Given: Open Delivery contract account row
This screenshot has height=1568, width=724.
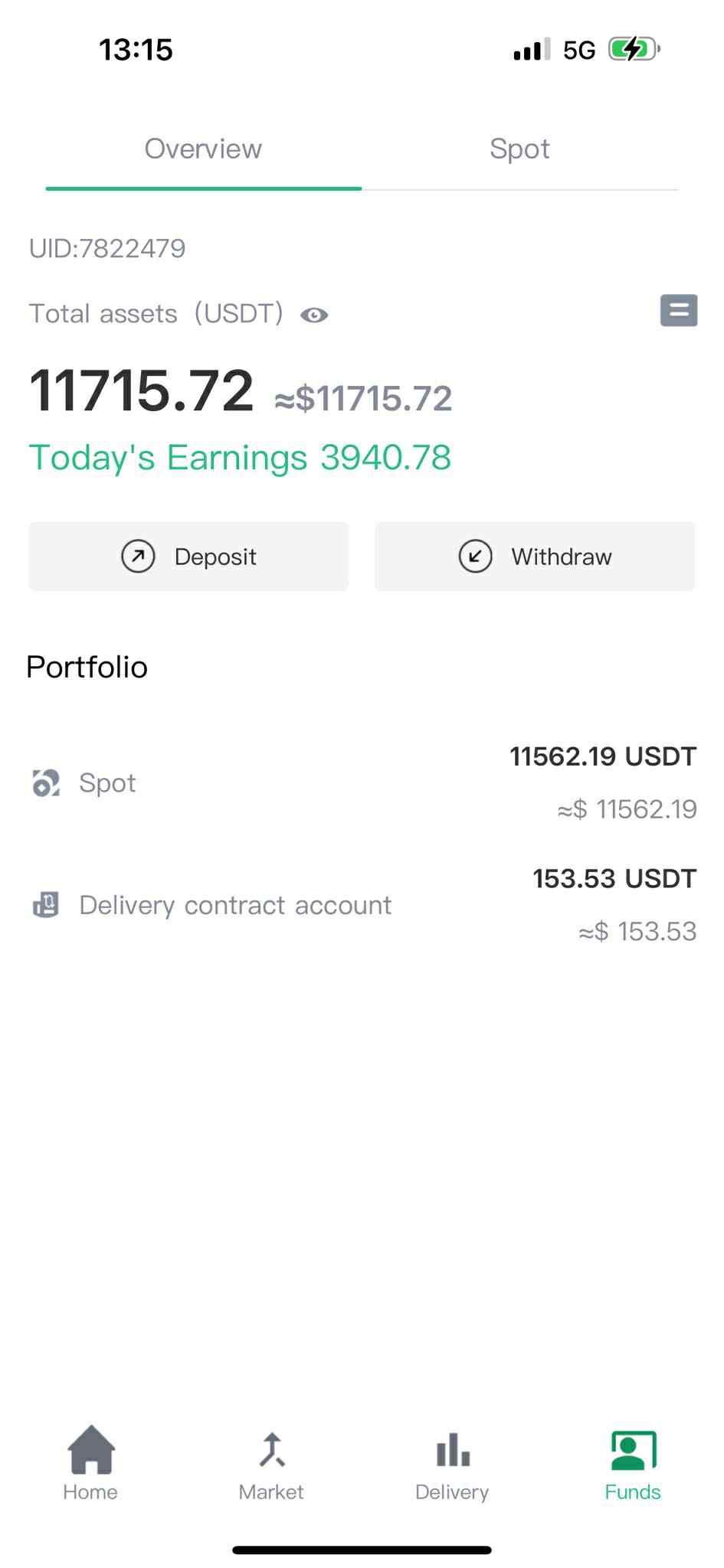Looking at the screenshot, I should tap(362, 905).
